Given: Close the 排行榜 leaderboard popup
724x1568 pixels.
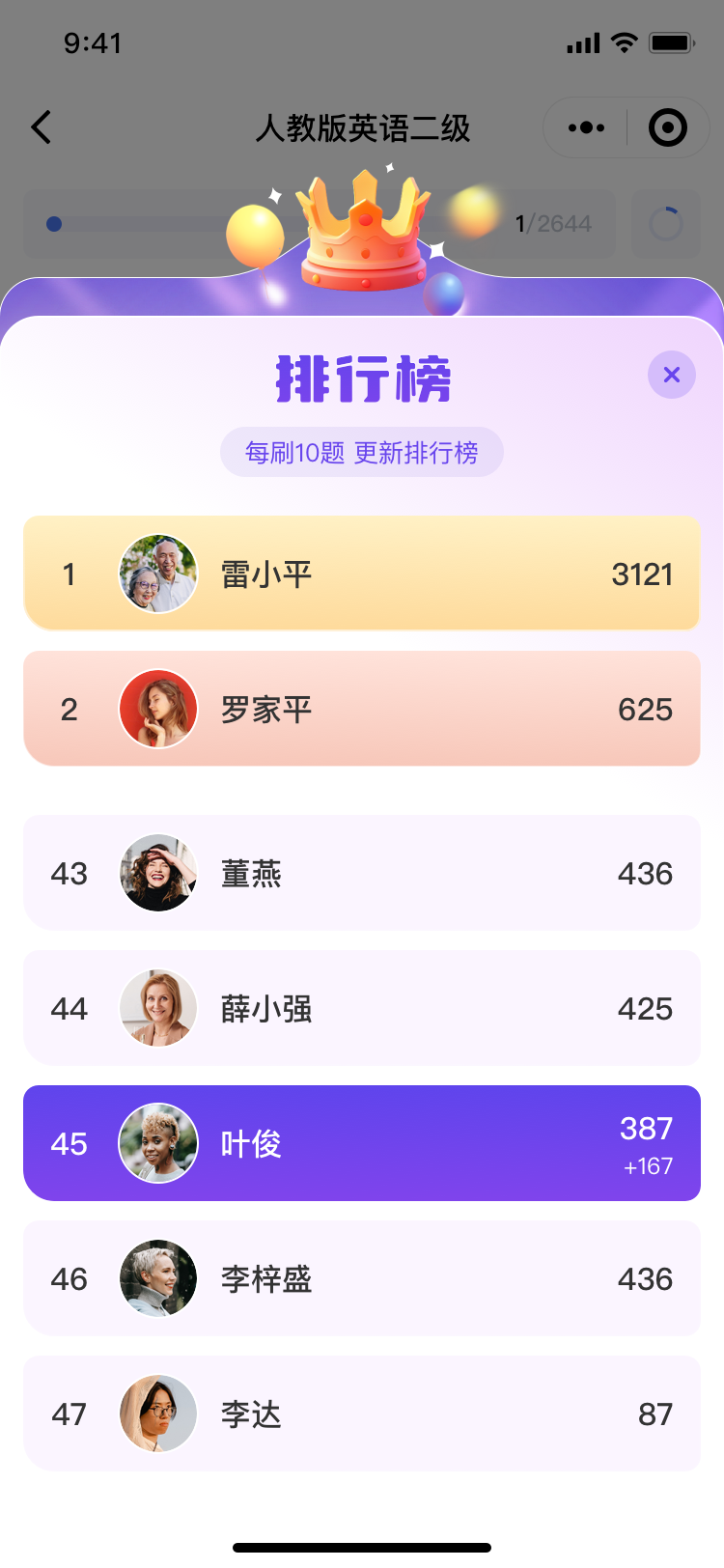Looking at the screenshot, I should 672,375.
